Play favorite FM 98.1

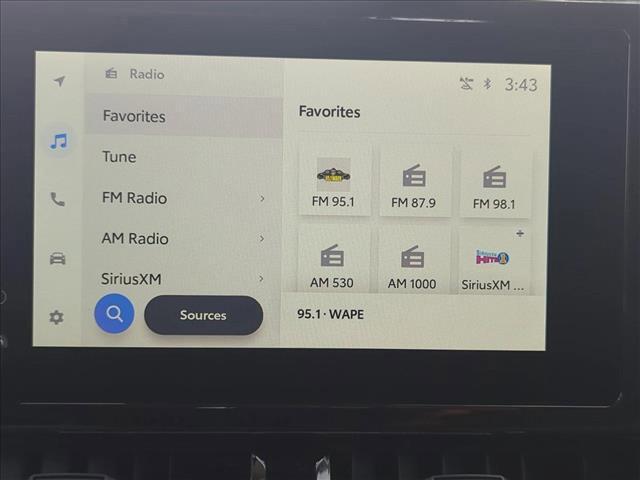[x=494, y=183]
